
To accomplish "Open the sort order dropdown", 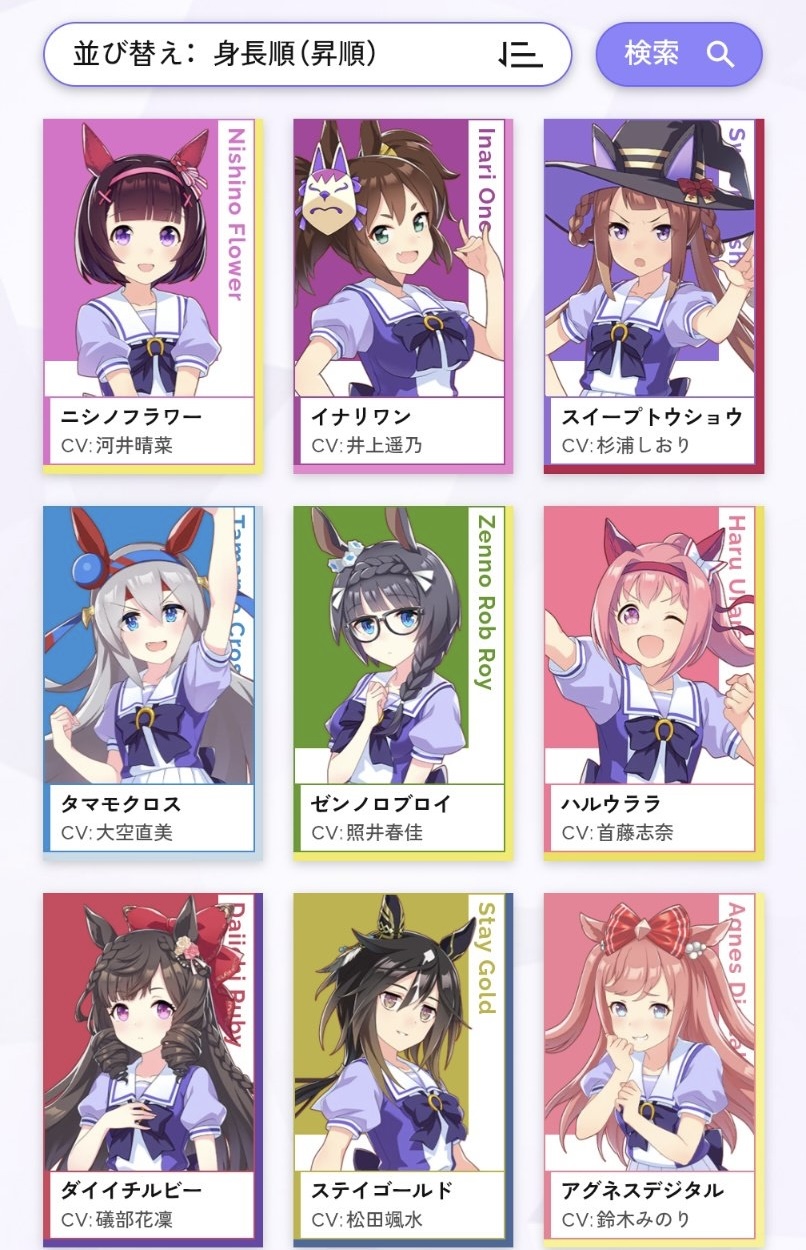I will [x=307, y=54].
